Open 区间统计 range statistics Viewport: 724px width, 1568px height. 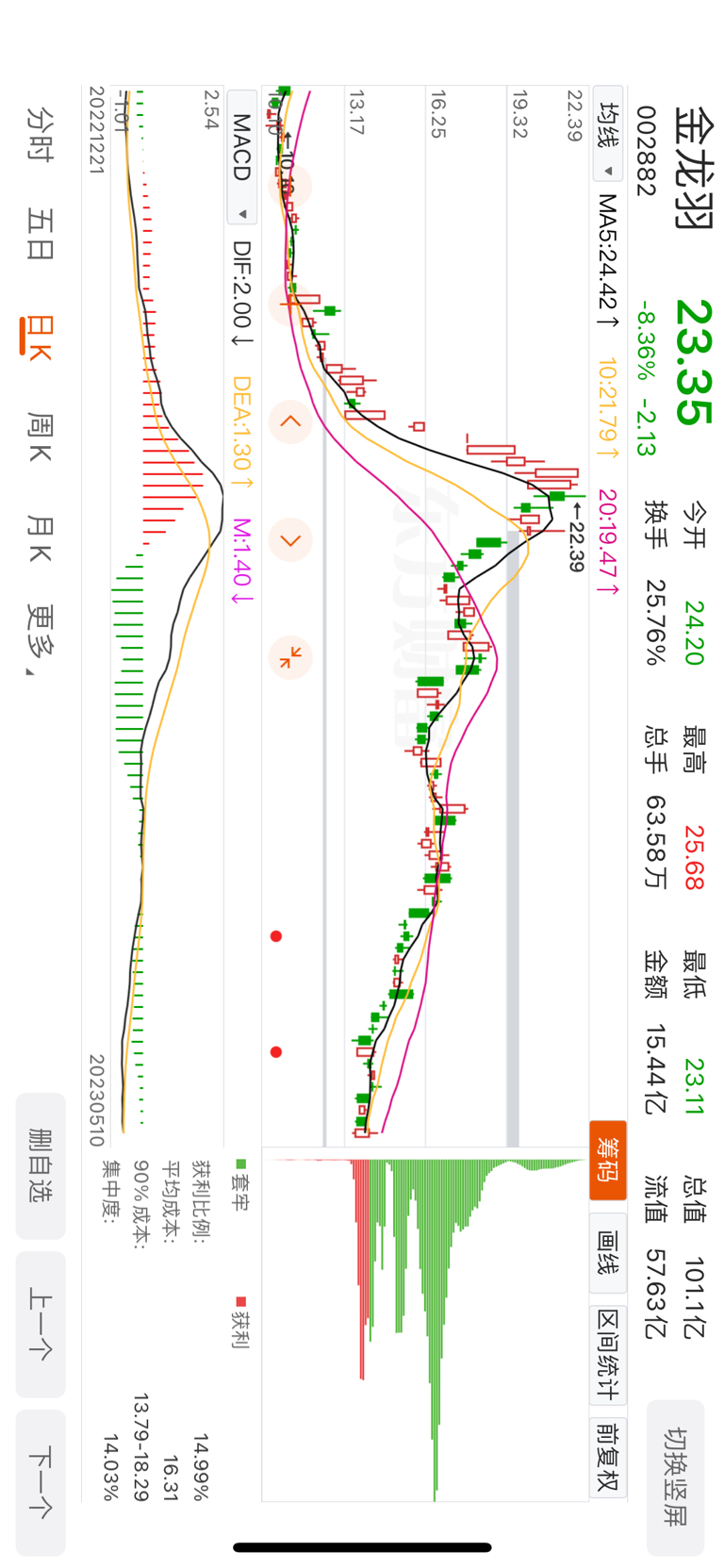608,1354
